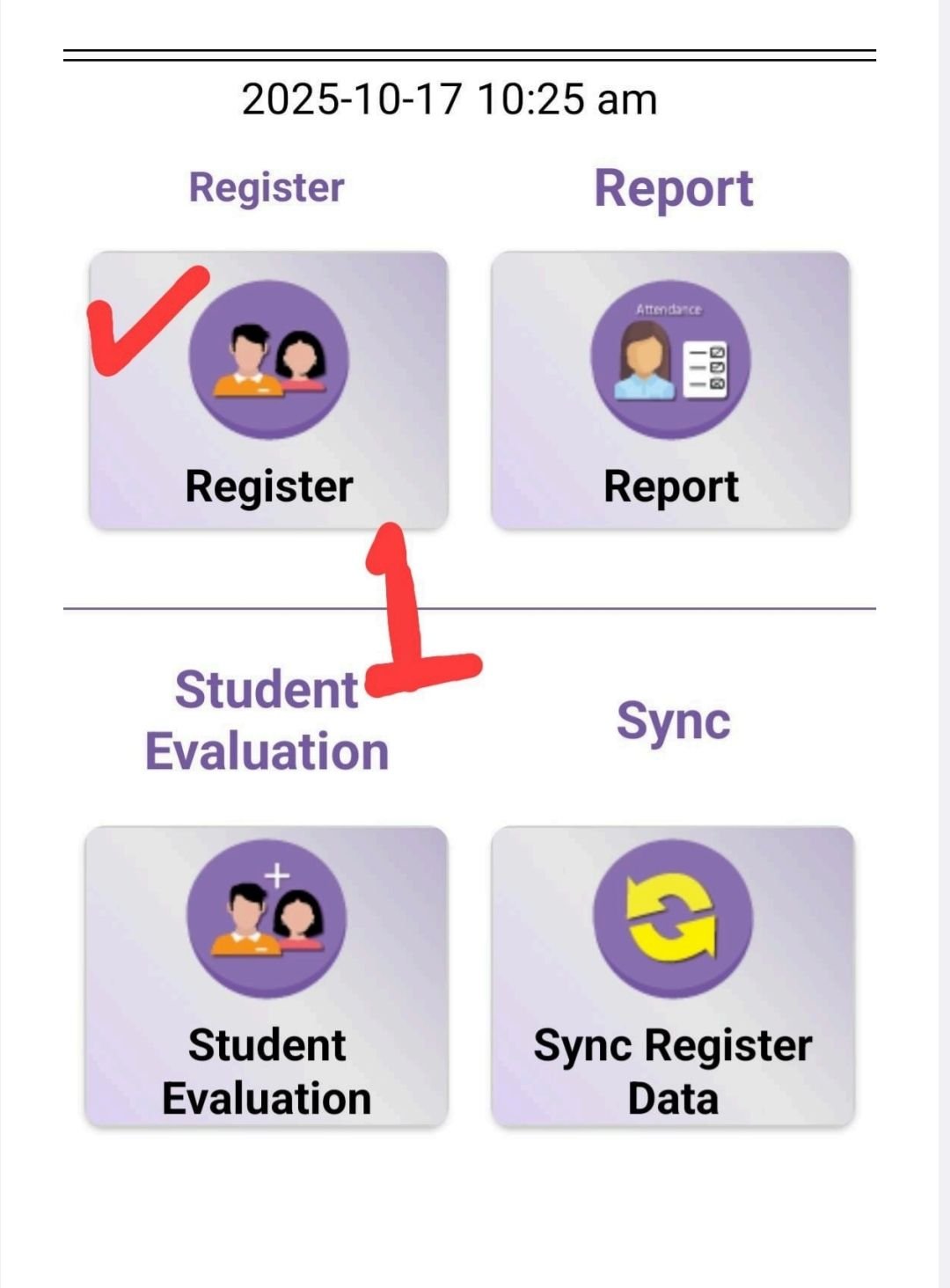950x1288 pixels.
Task: Open the Student Evaluation card
Action: [267, 976]
